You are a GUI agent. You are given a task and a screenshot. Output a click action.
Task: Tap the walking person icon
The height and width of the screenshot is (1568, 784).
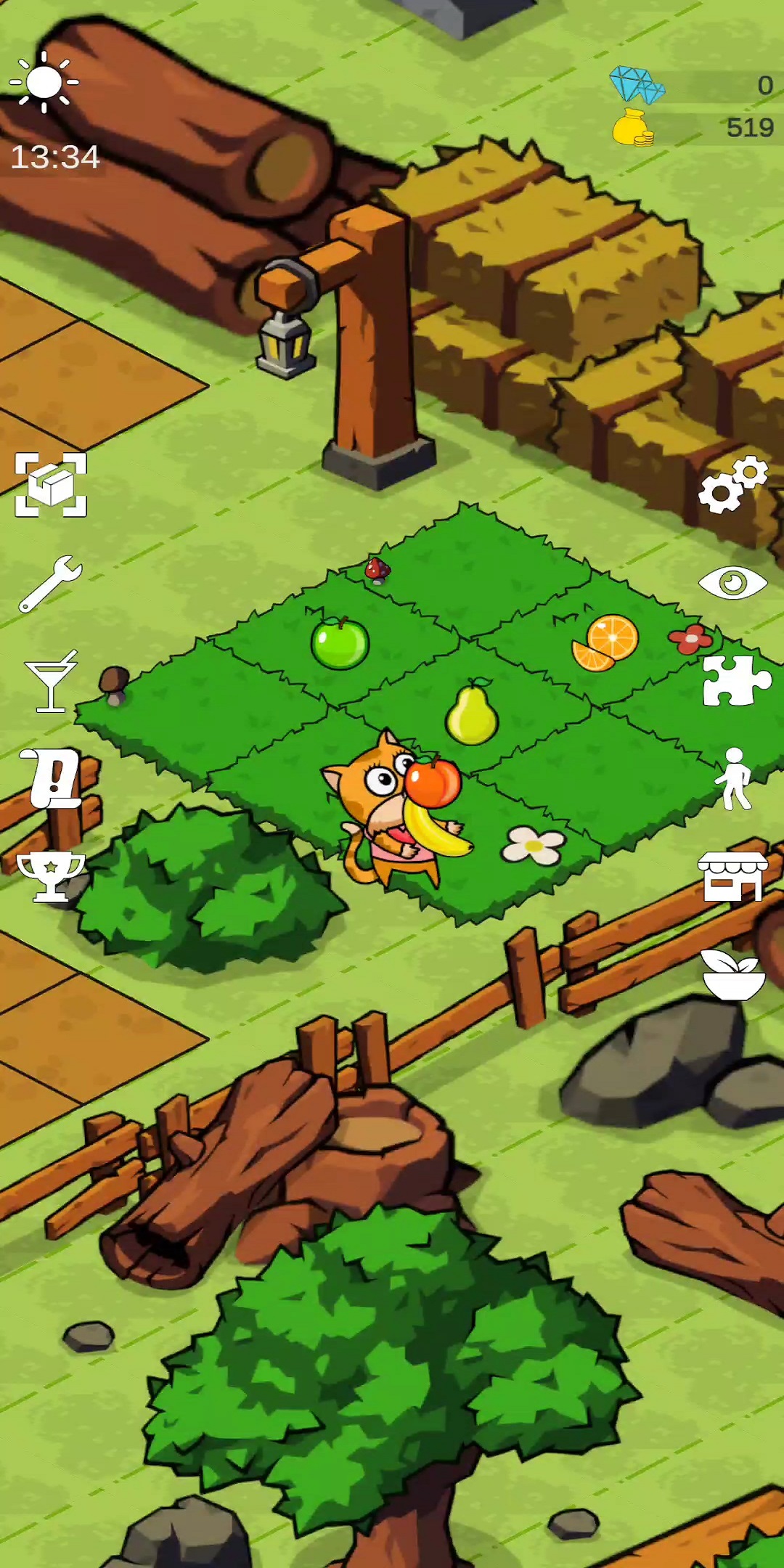point(733,778)
